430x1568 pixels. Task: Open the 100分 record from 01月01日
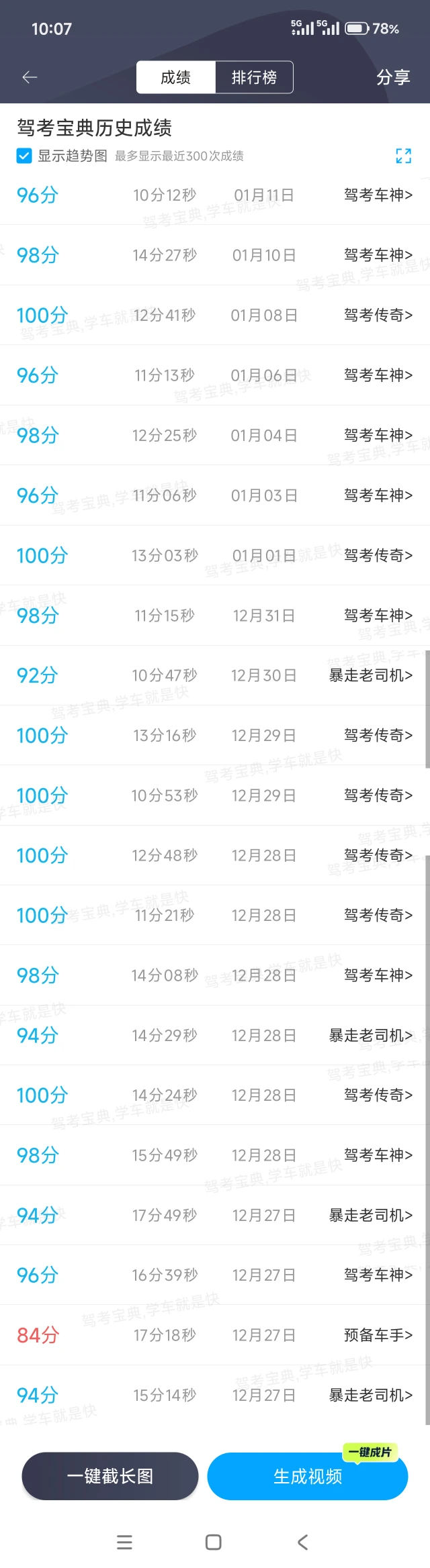click(x=215, y=555)
